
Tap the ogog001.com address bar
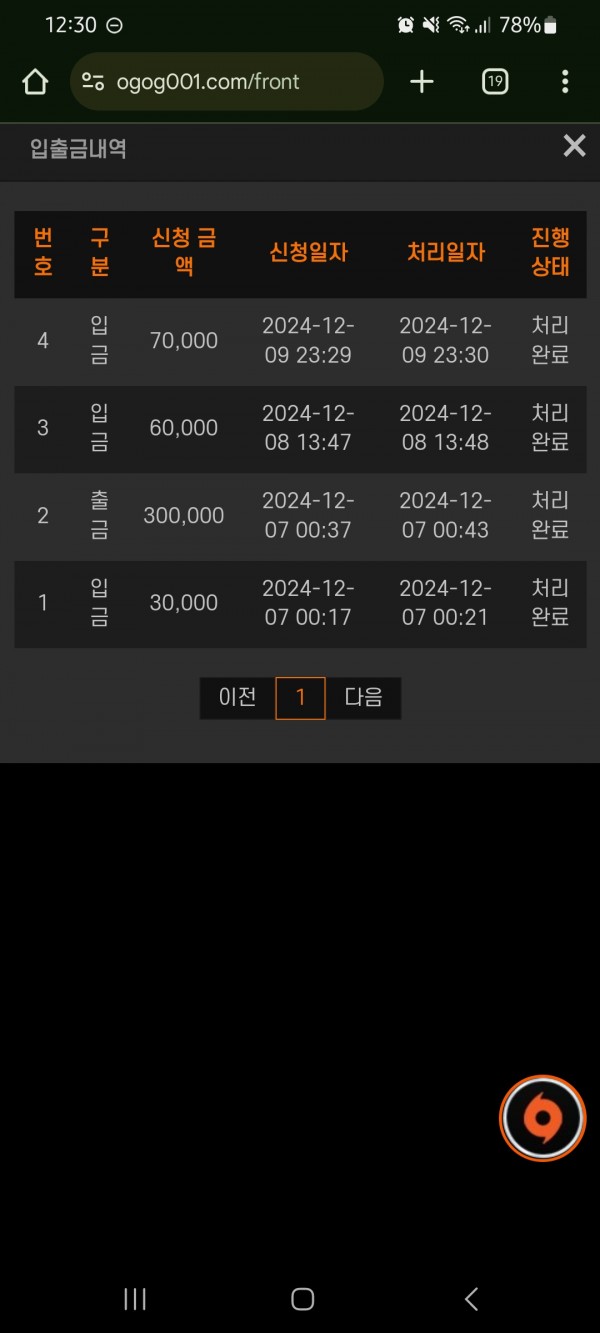(227, 82)
